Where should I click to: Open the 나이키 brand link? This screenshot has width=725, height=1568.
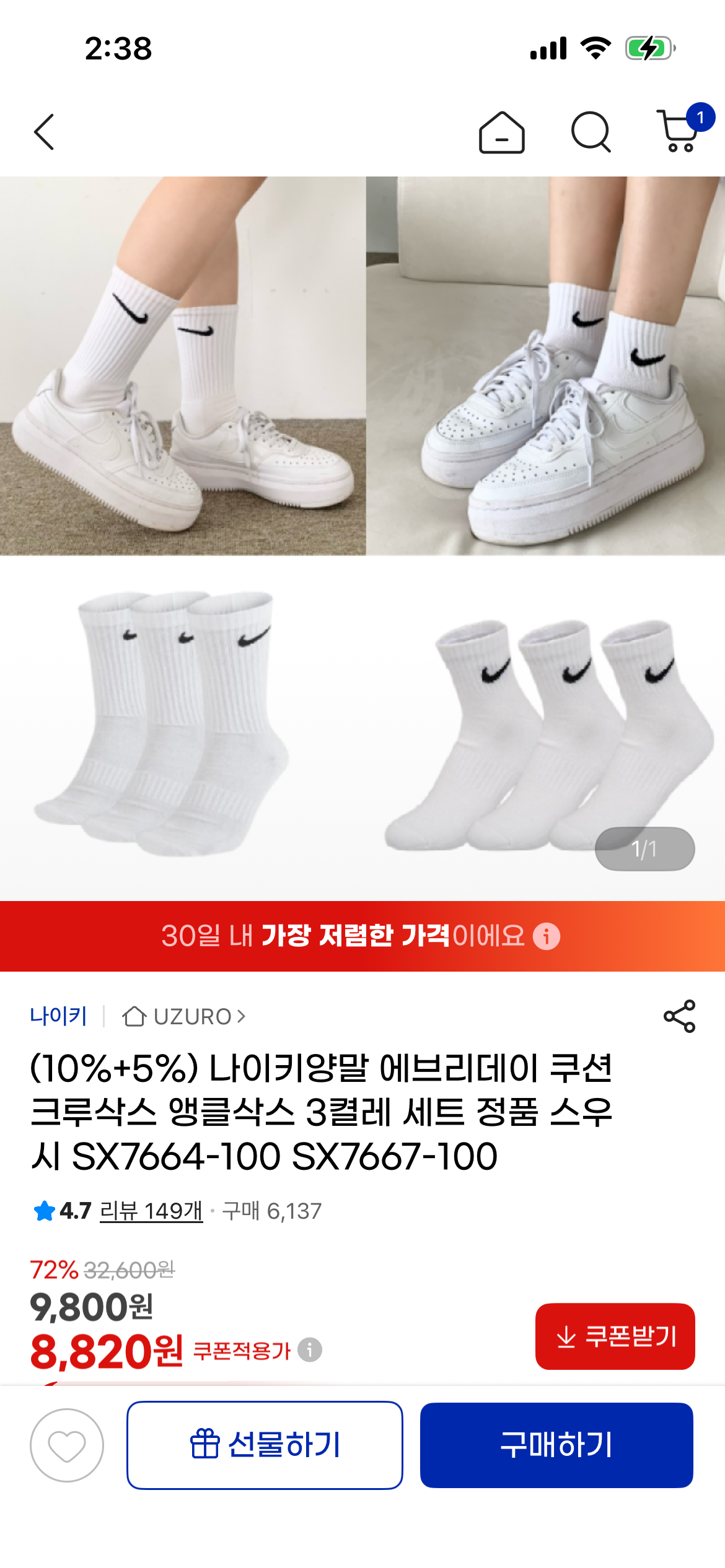tap(59, 1016)
